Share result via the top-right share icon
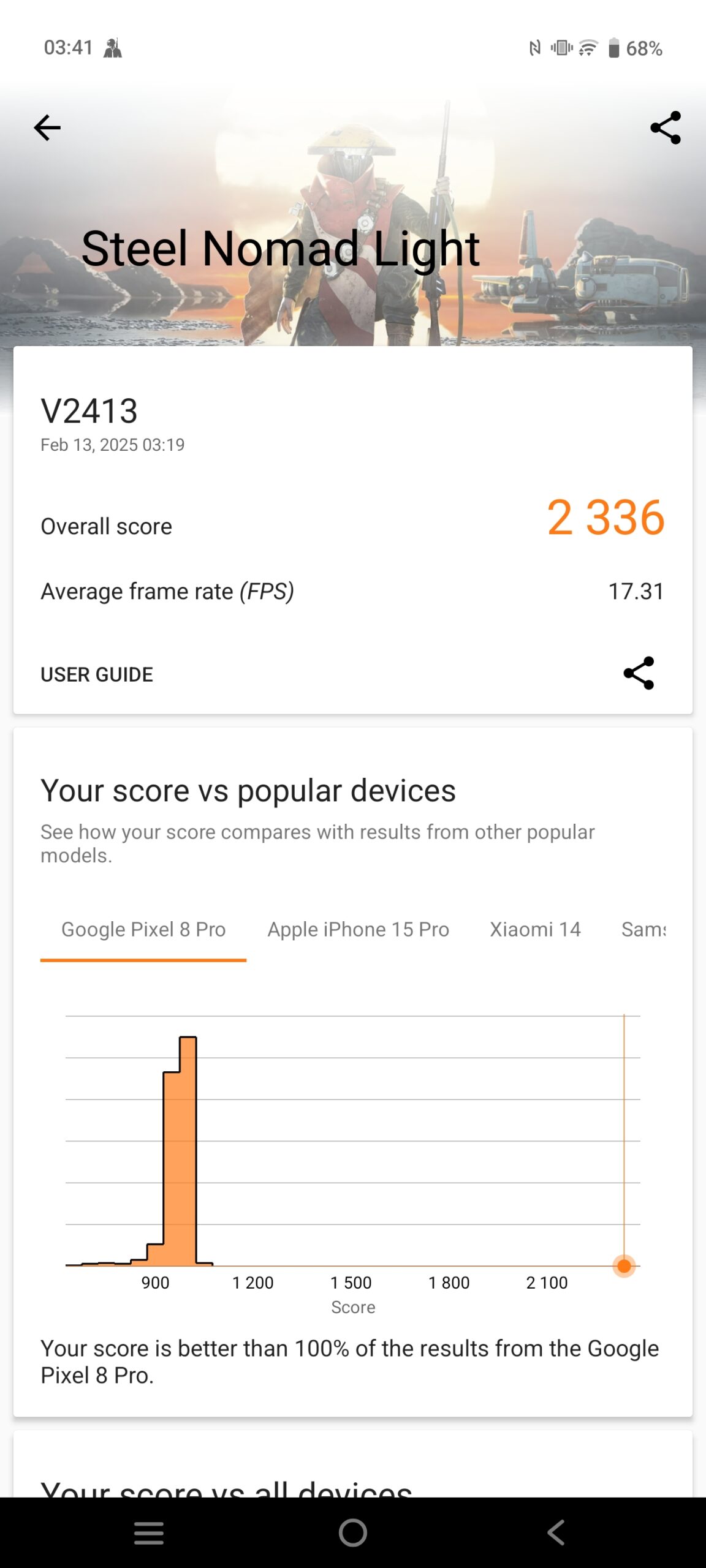Screen dimensions: 706x1568 (x=665, y=127)
